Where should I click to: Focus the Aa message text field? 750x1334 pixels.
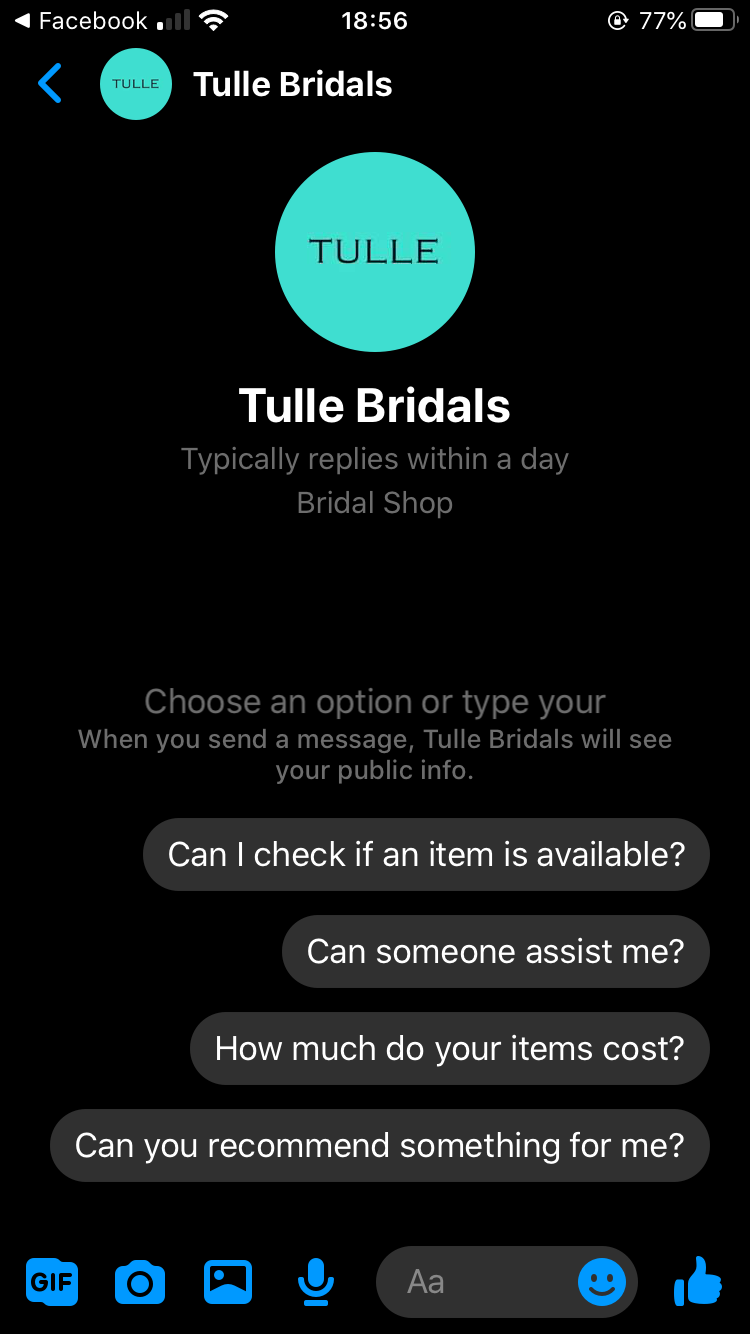[470, 1281]
